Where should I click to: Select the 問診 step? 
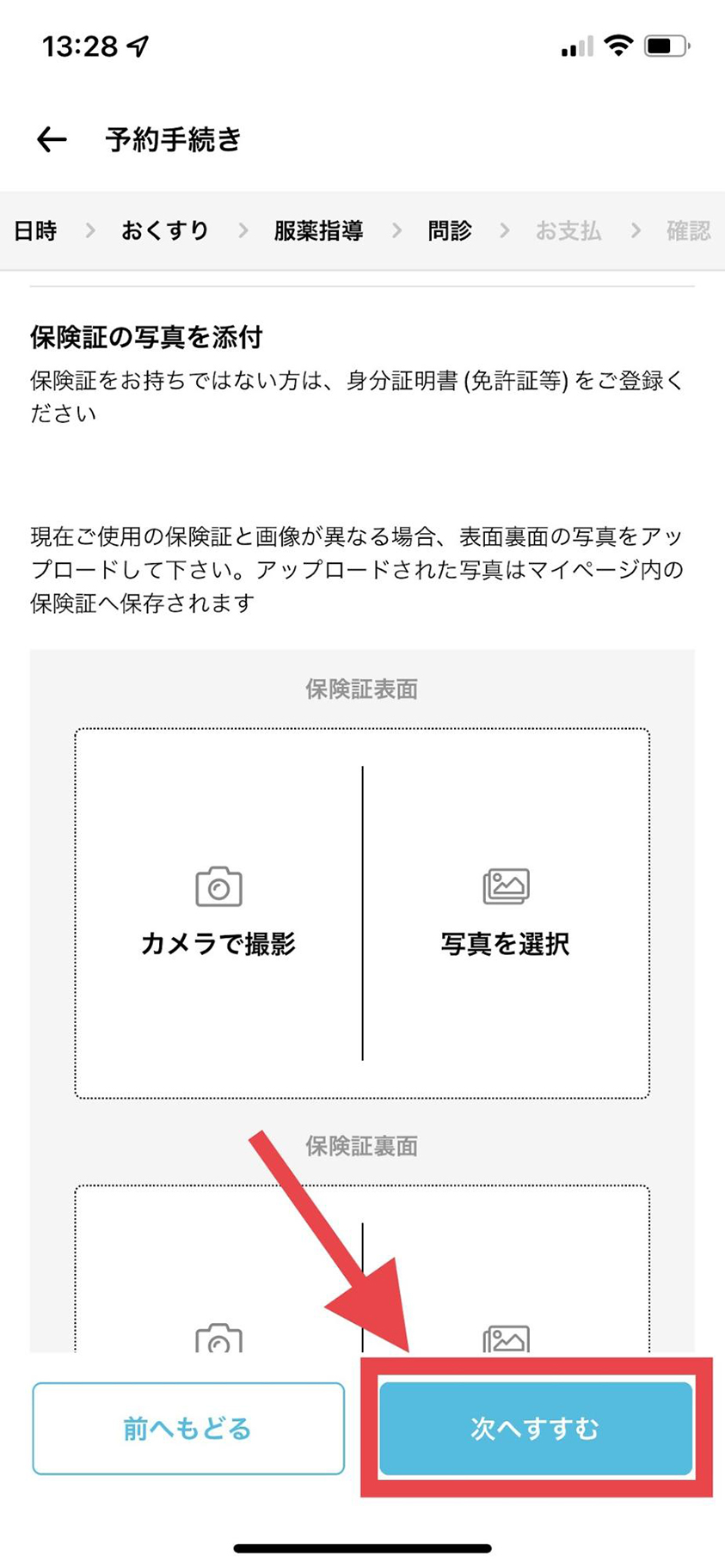[x=450, y=230]
